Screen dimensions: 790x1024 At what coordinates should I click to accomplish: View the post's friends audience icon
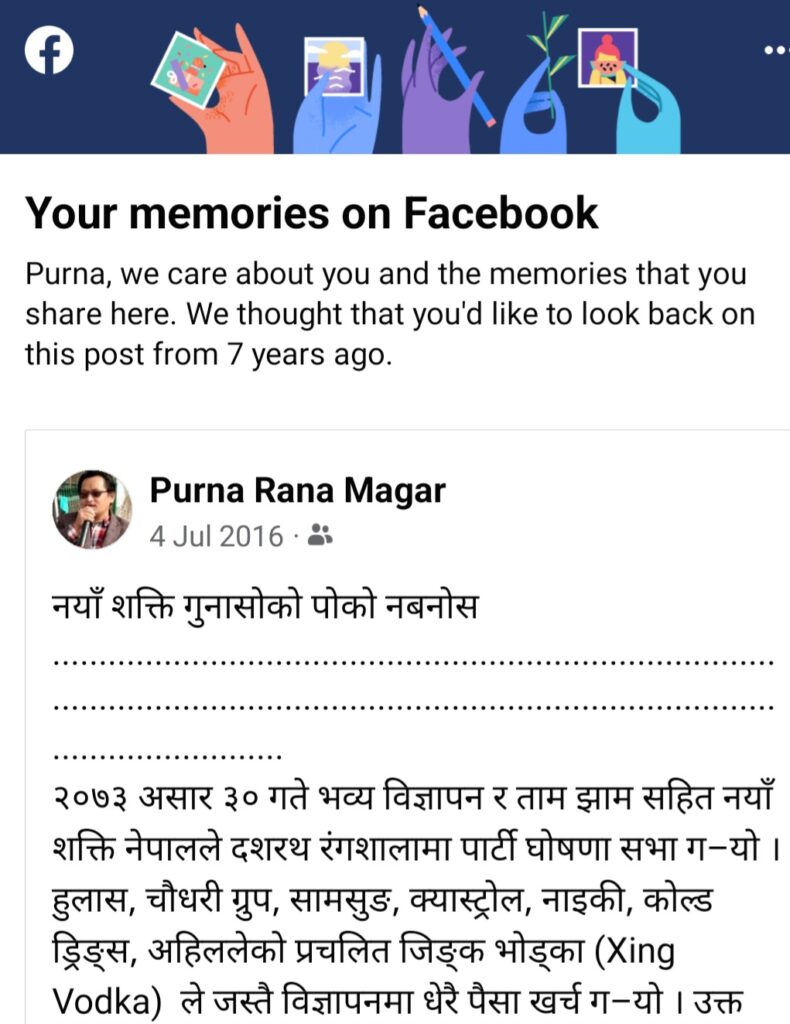pyautogui.click(x=320, y=536)
